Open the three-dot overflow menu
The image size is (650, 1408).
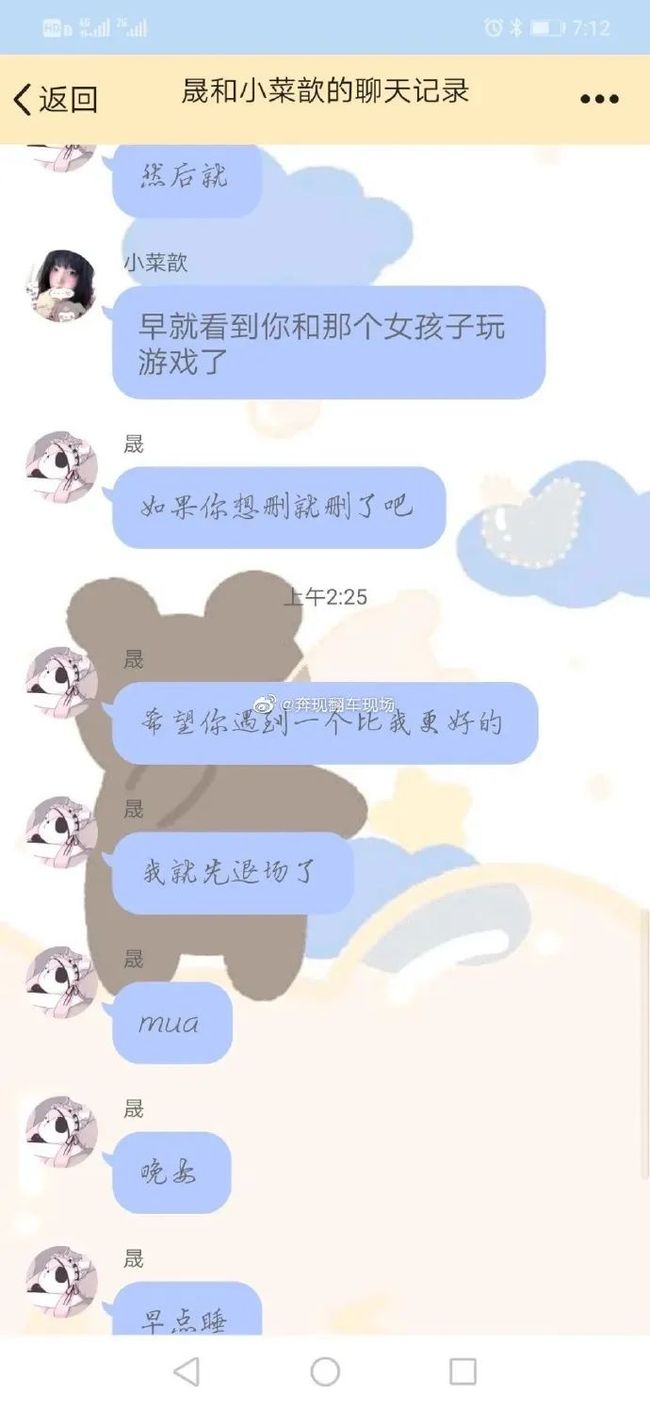(x=599, y=99)
